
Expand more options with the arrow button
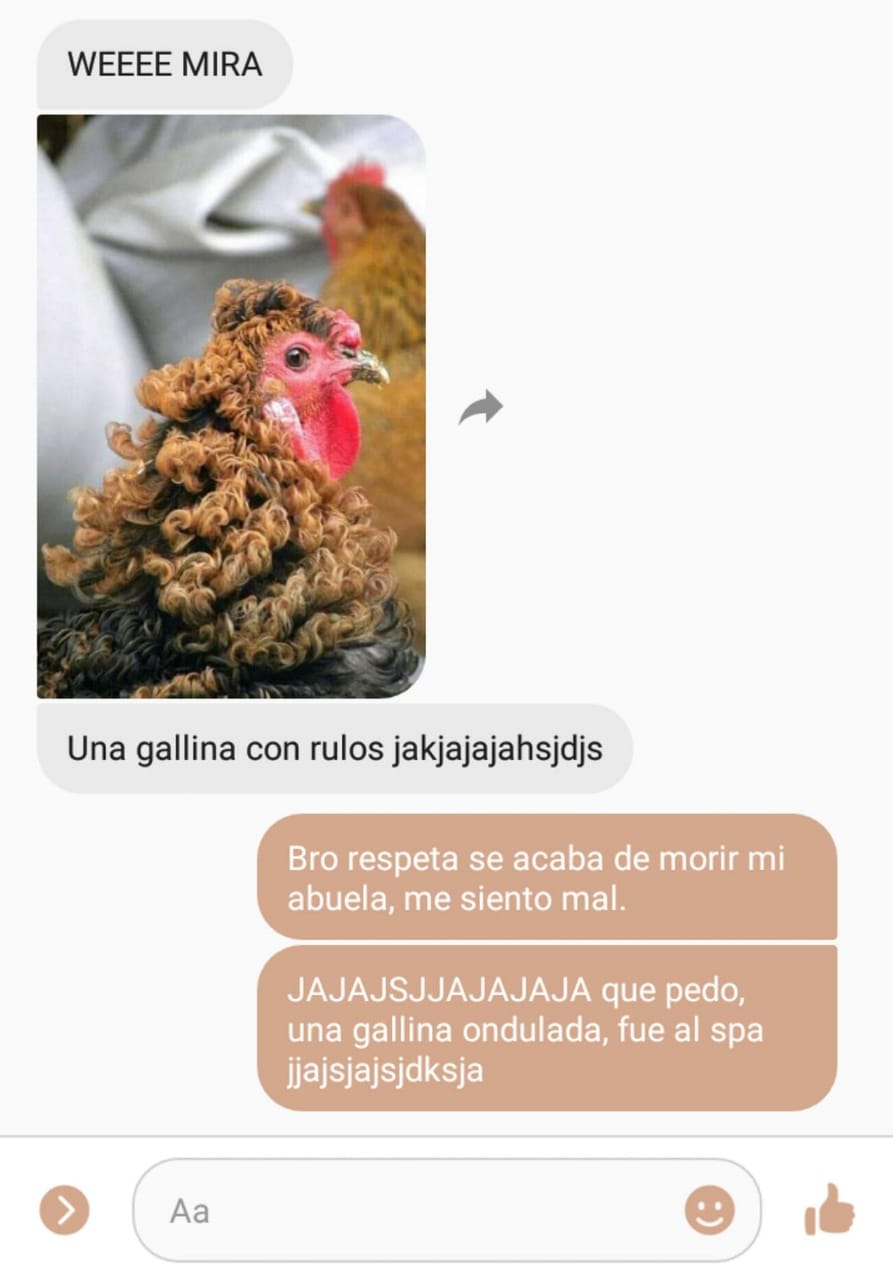coord(65,1211)
